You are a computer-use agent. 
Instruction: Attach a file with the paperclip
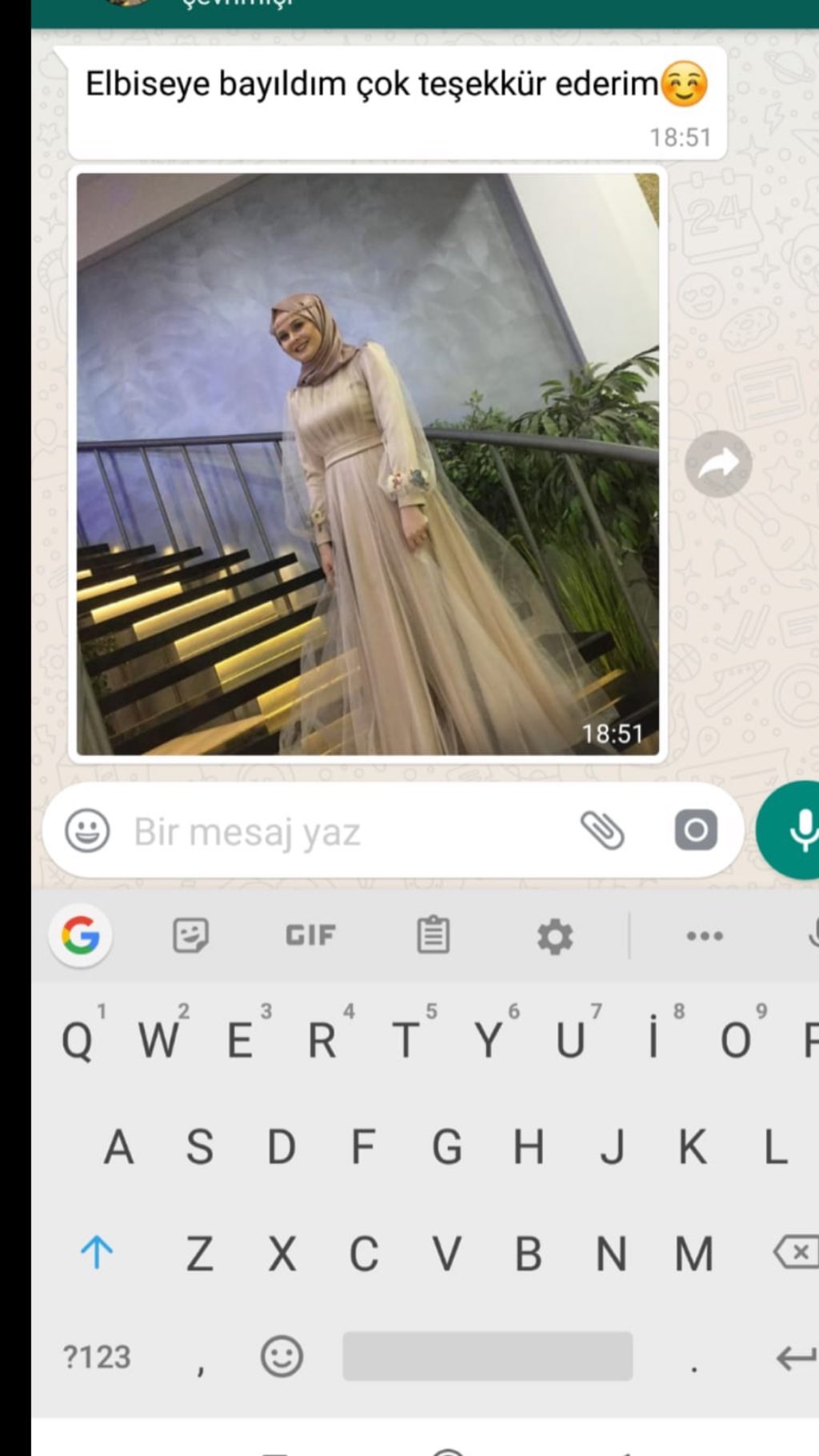point(602,830)
